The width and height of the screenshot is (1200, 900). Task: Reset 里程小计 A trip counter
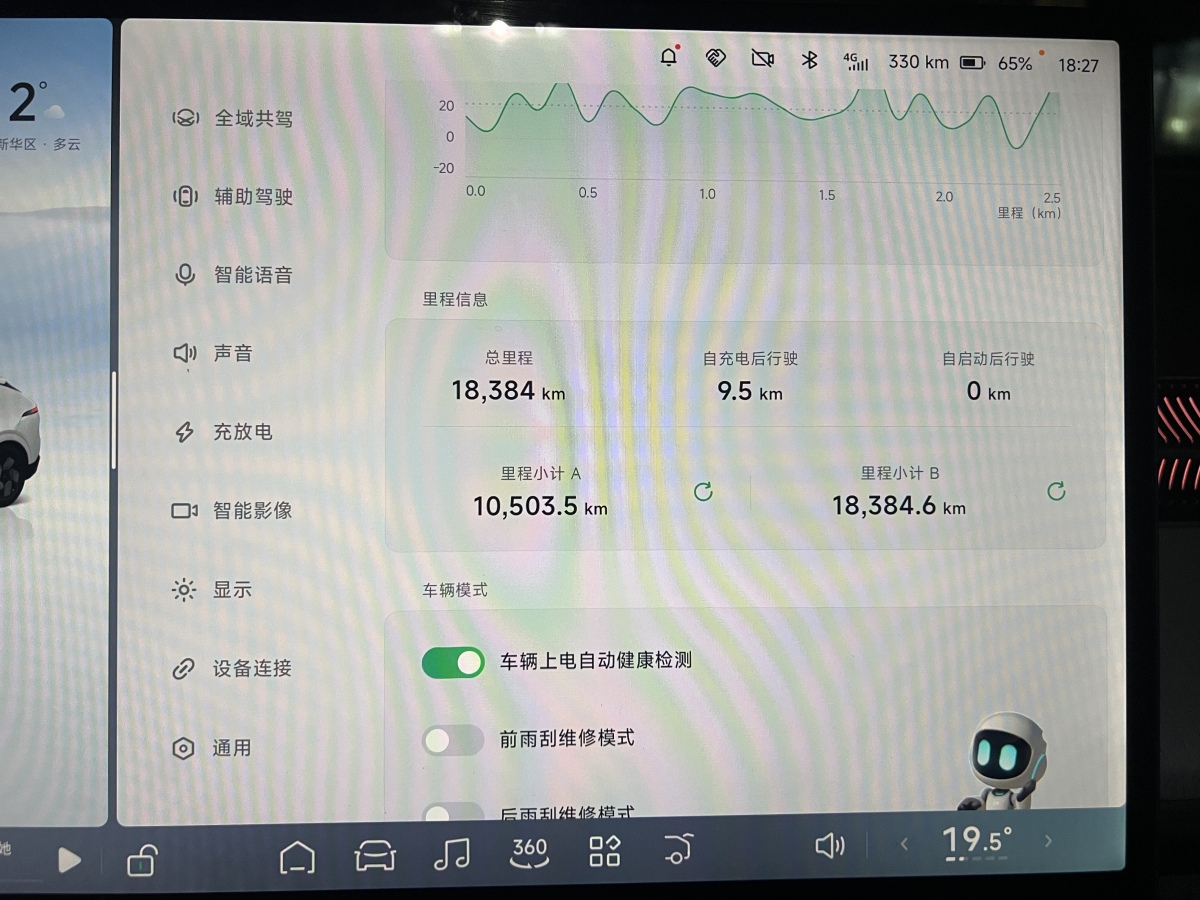[703, 491]
